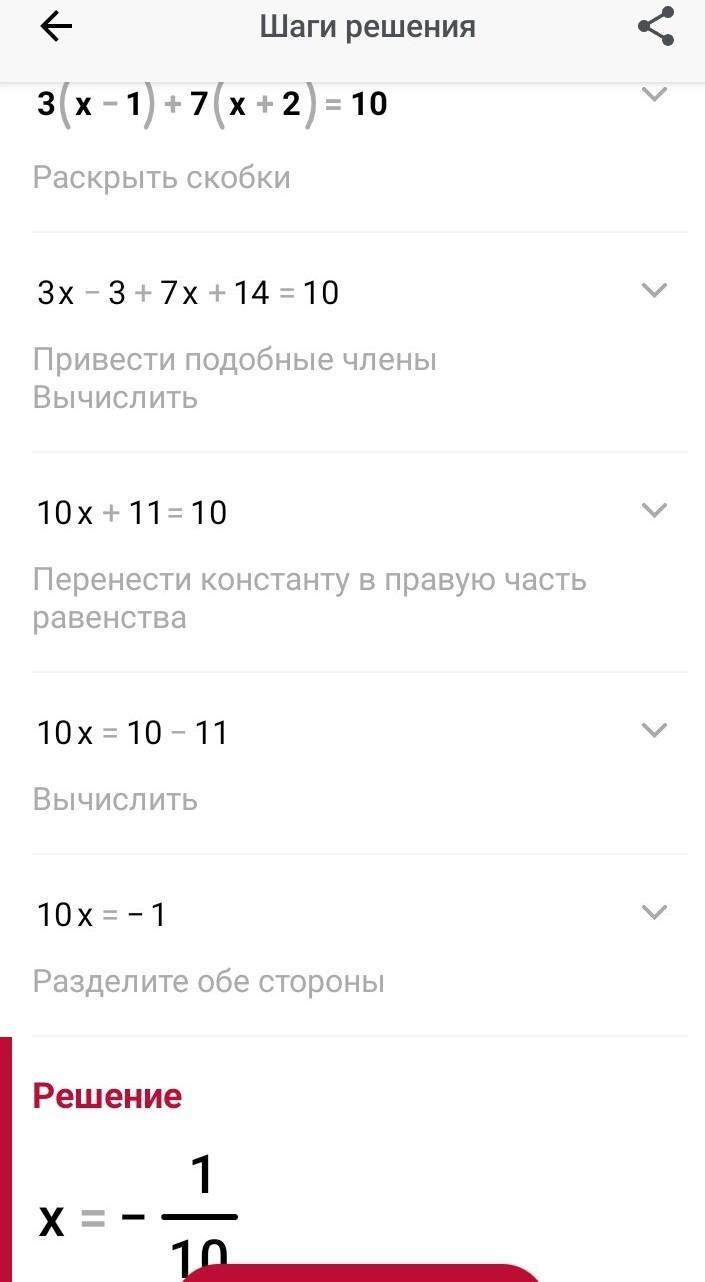The image size is (705, 1282).
Task: Expand the 10x+11=10 step
Action: click(x=653, y=511)
